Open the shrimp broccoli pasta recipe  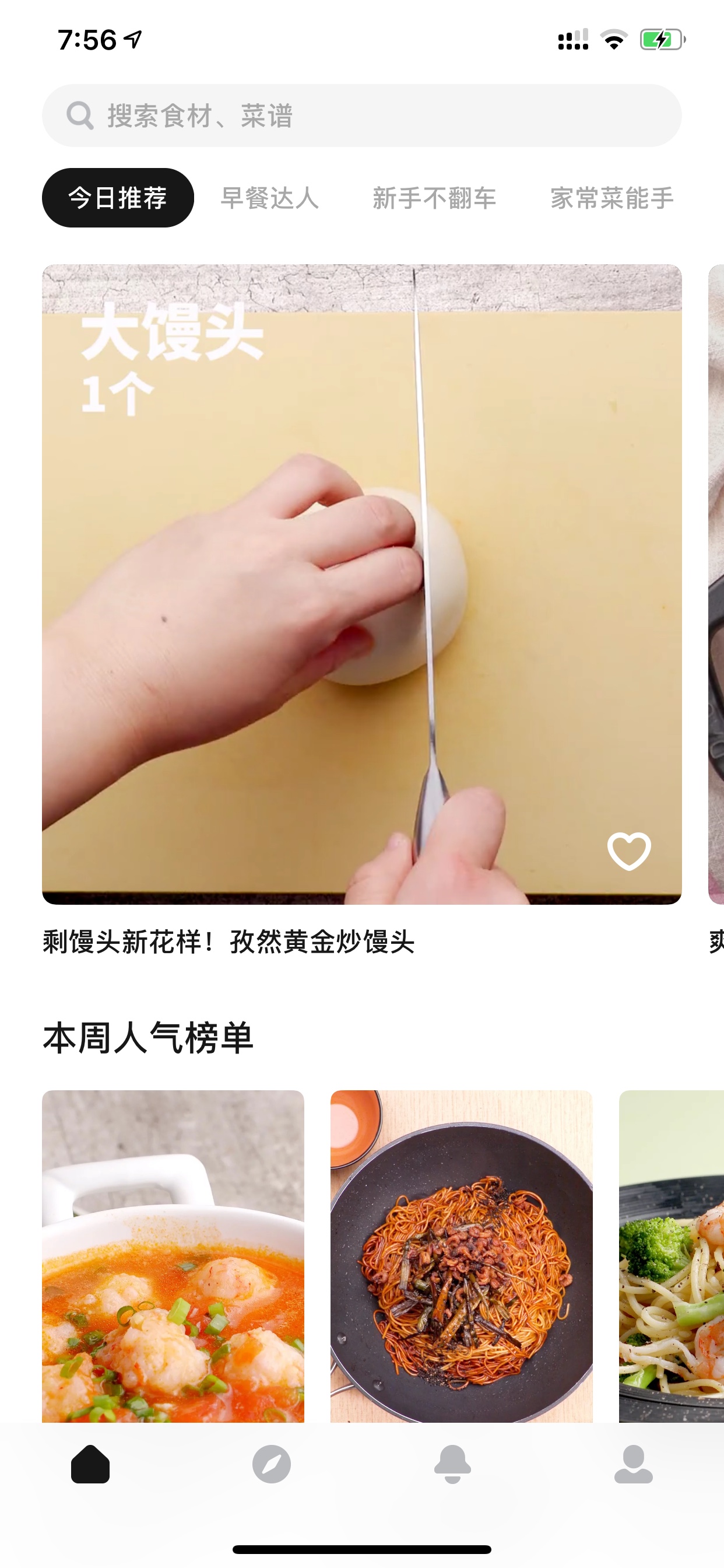tap(672, 1256)
